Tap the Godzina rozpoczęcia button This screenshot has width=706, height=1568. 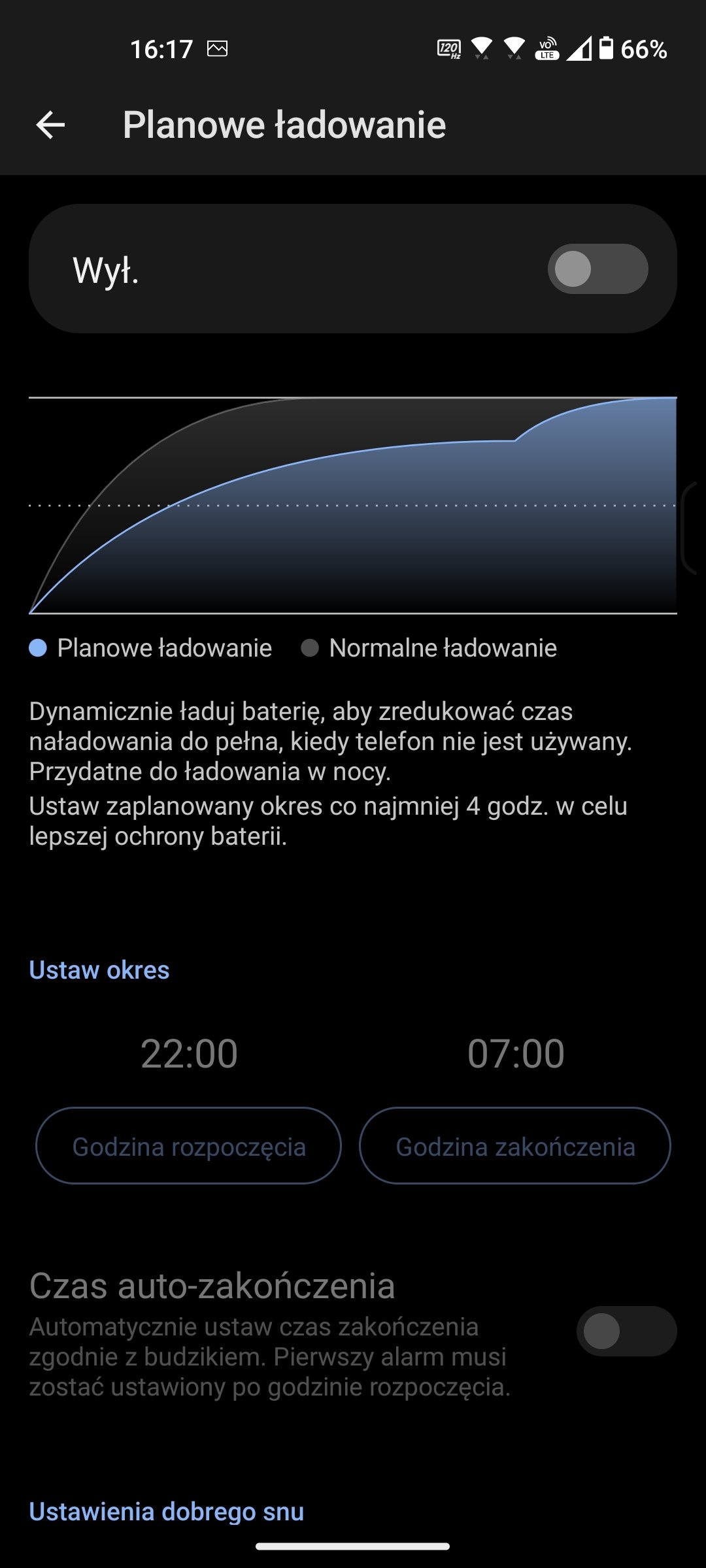[188, 1146]
